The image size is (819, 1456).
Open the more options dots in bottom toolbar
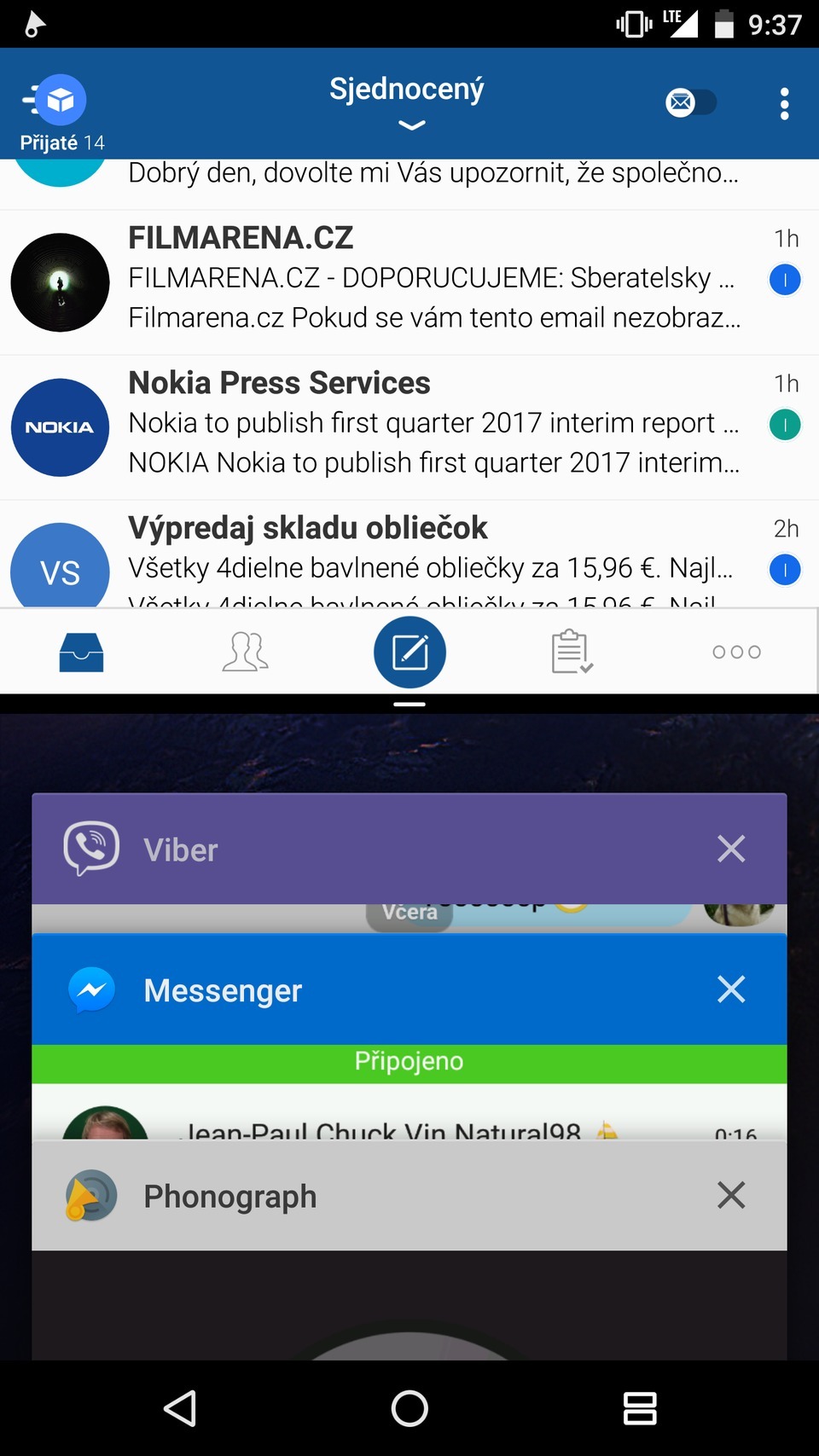(x=735, y=651)
